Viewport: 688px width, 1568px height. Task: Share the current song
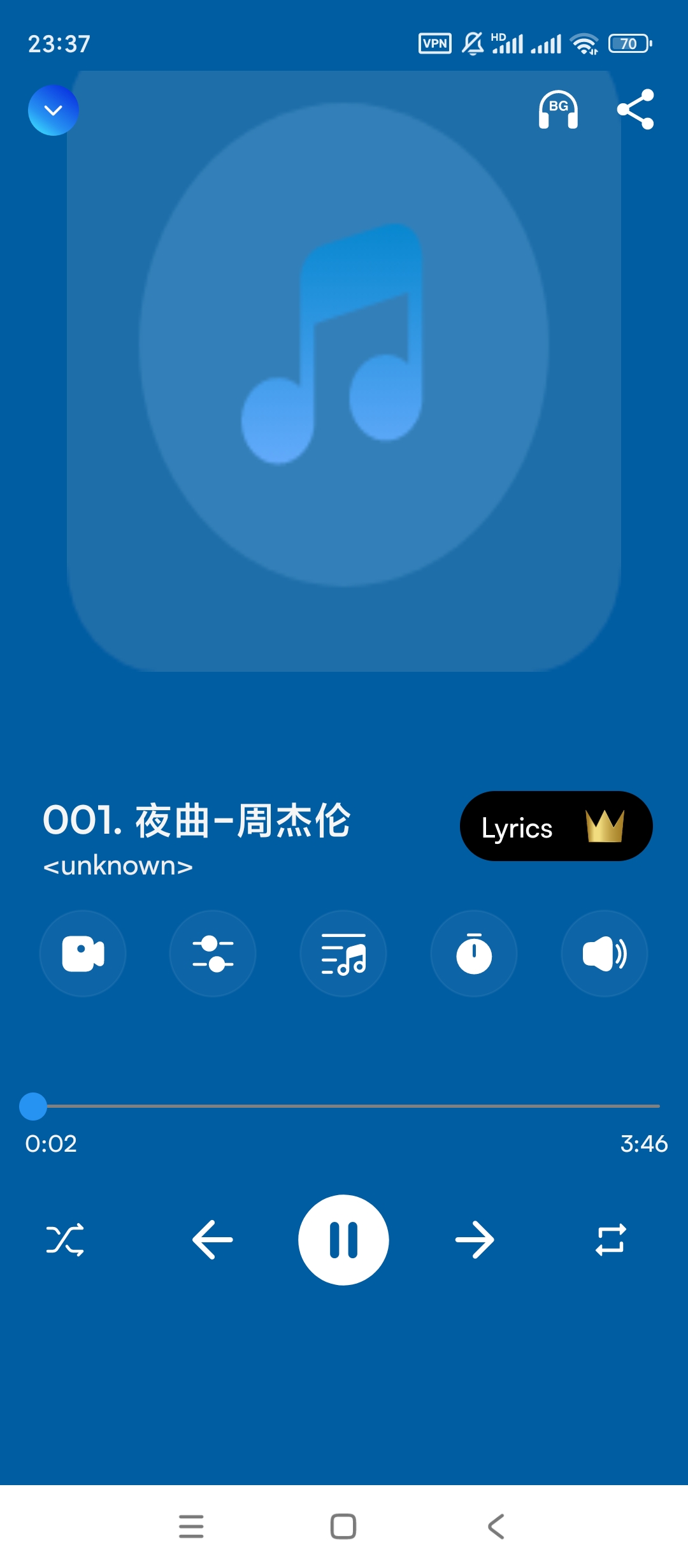click(x=636, y=110)
